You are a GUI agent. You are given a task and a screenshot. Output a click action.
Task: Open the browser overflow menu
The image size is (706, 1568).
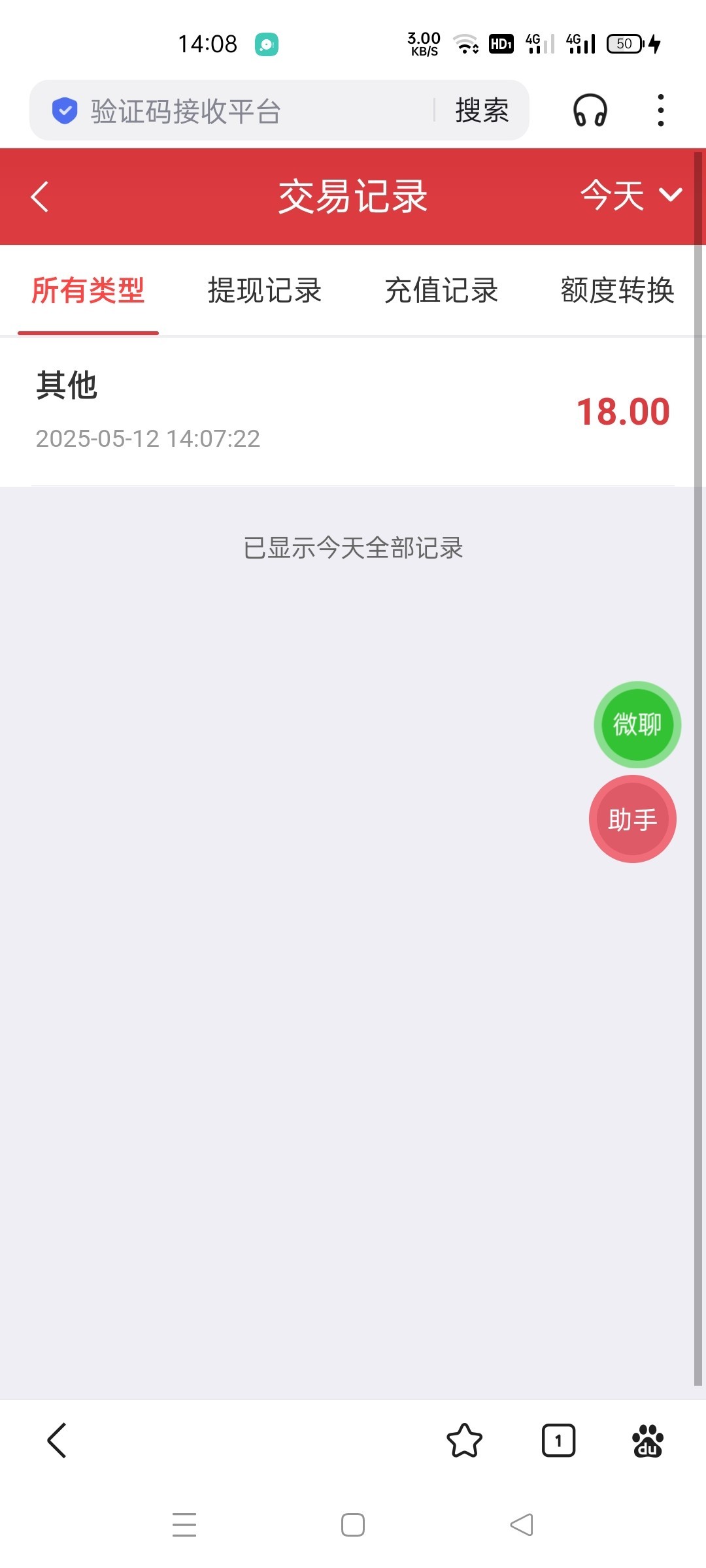tap(661, 110)
